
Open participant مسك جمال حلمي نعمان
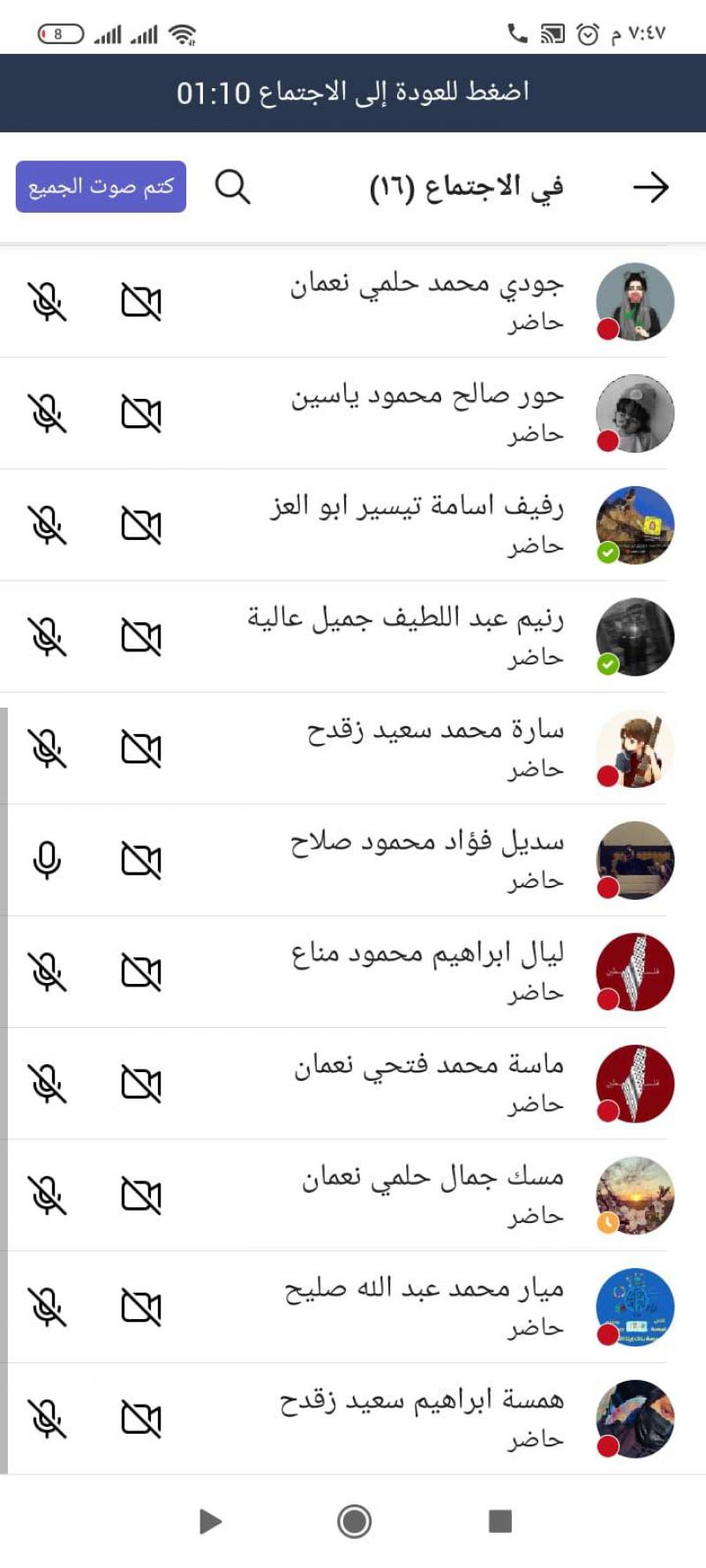pos(432,1194)
